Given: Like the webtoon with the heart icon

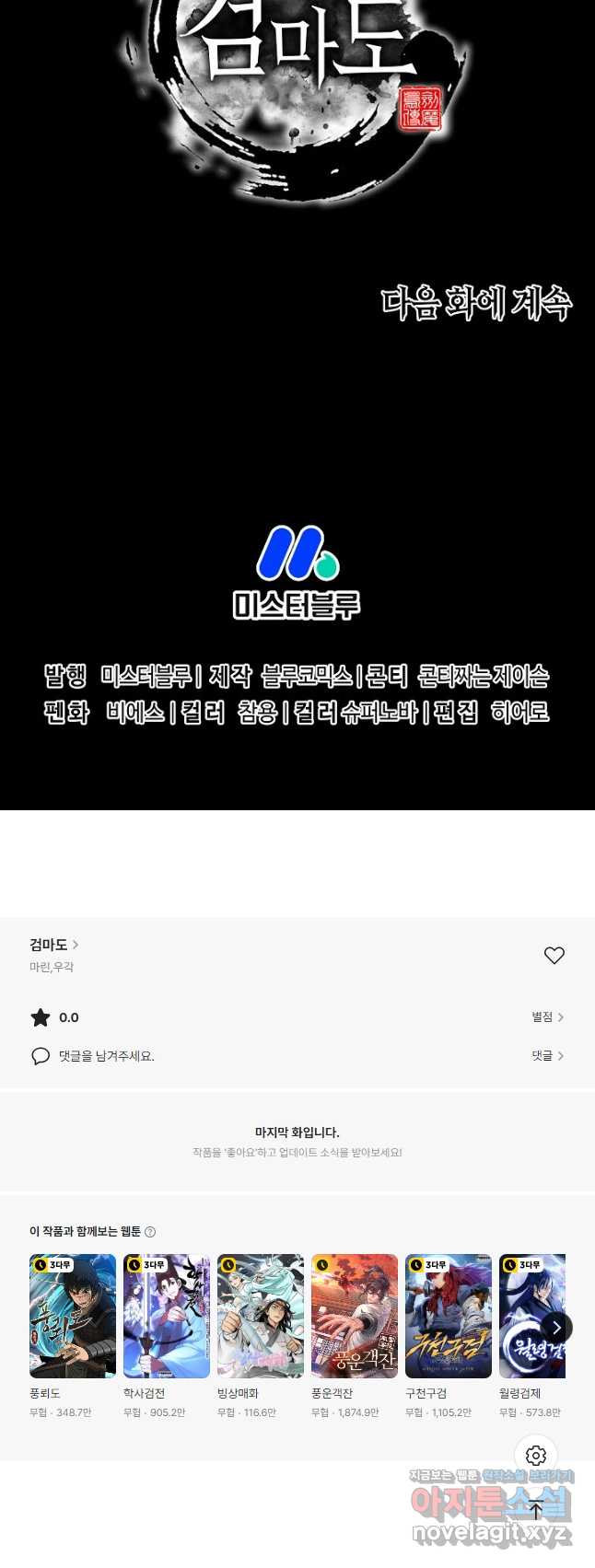Looking at the screenshot, I should click(554, 956).
